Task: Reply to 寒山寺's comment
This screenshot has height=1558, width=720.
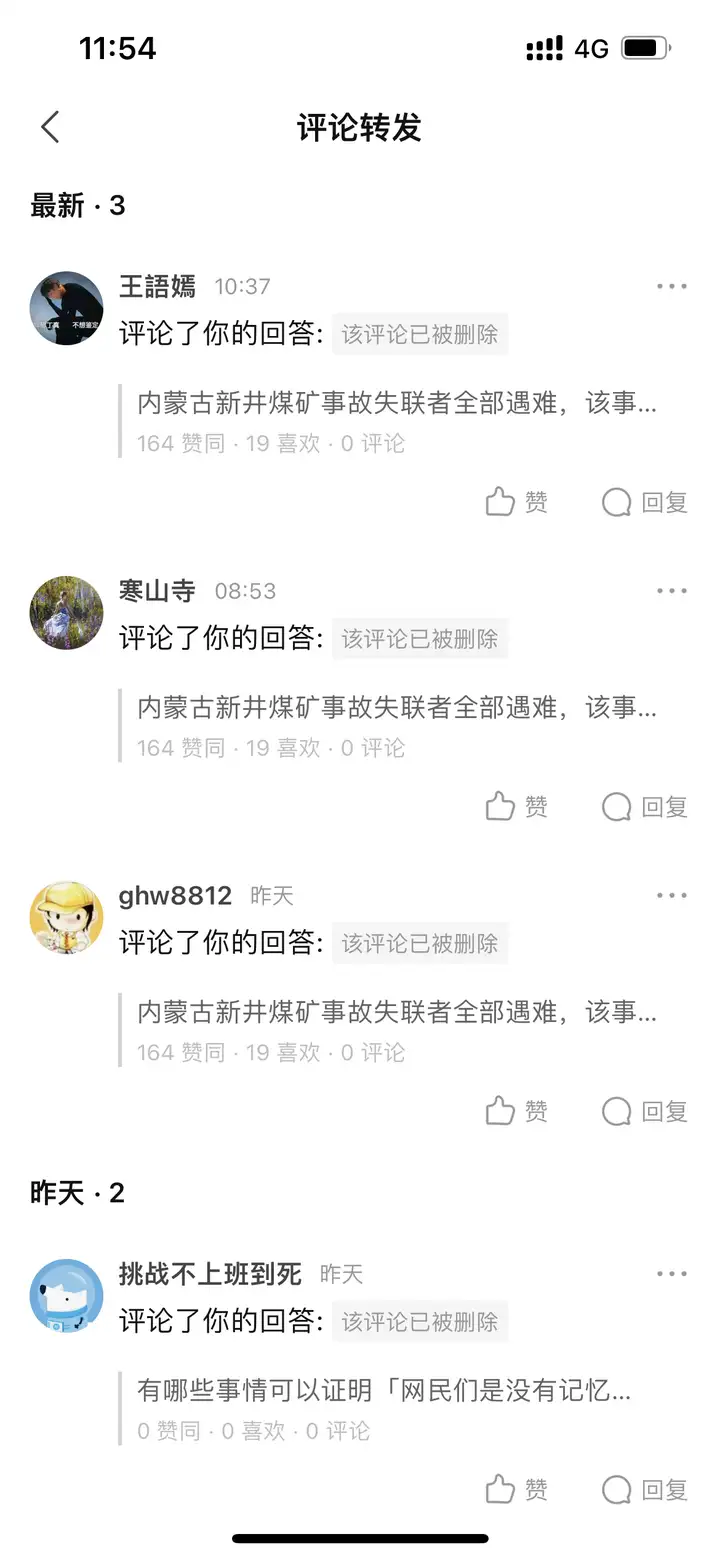Action: tap(644, 807)
